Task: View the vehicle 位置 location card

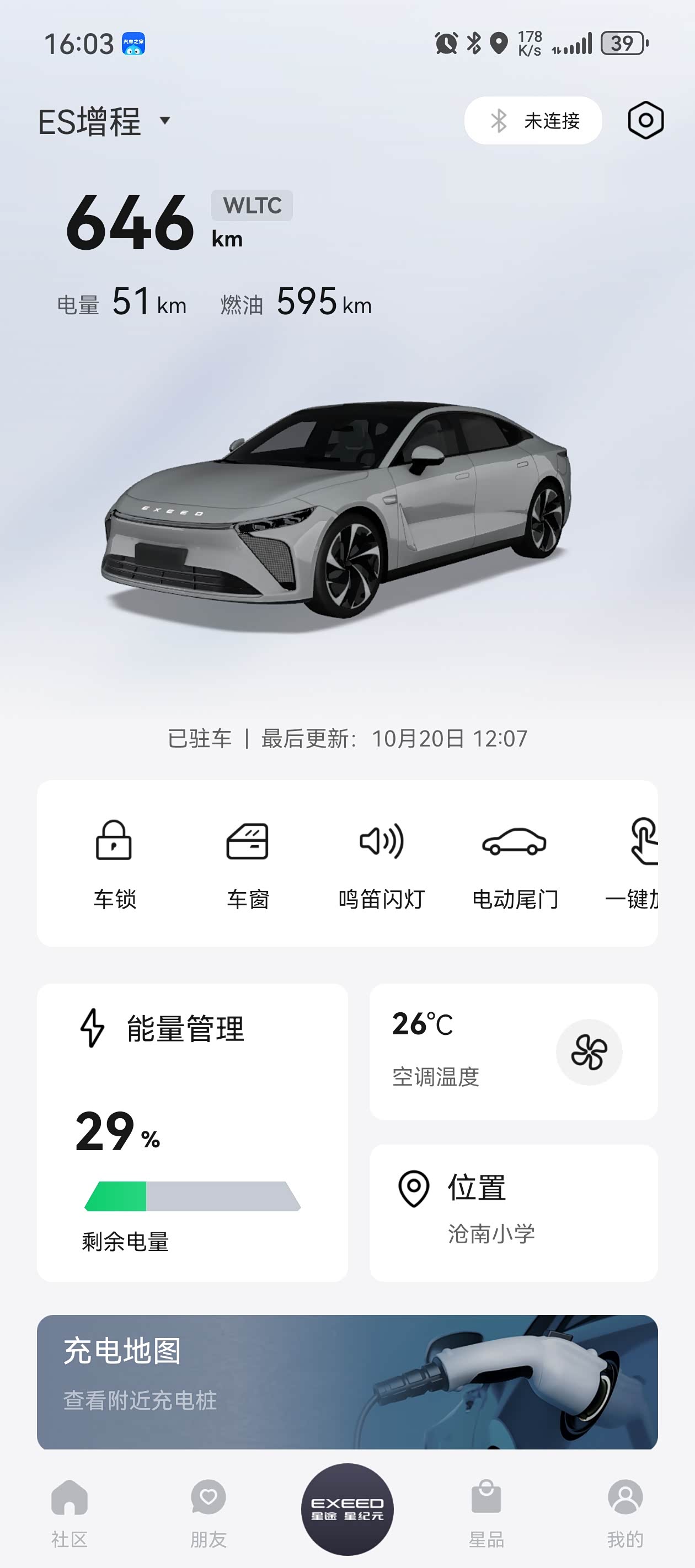Action: pyautogui.click(x=514, y=1212)
